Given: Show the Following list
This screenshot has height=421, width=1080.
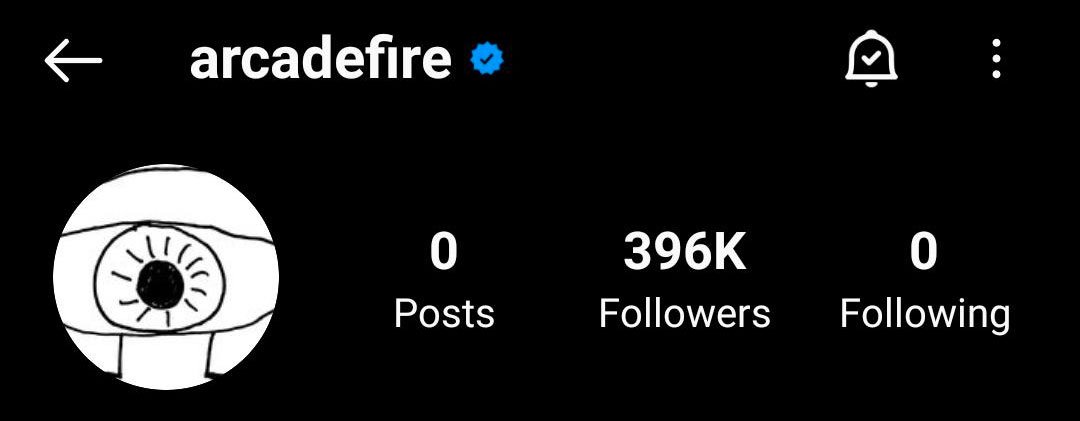Looking at the screenshot, I should pyautogui.click(x=924, y=281).
